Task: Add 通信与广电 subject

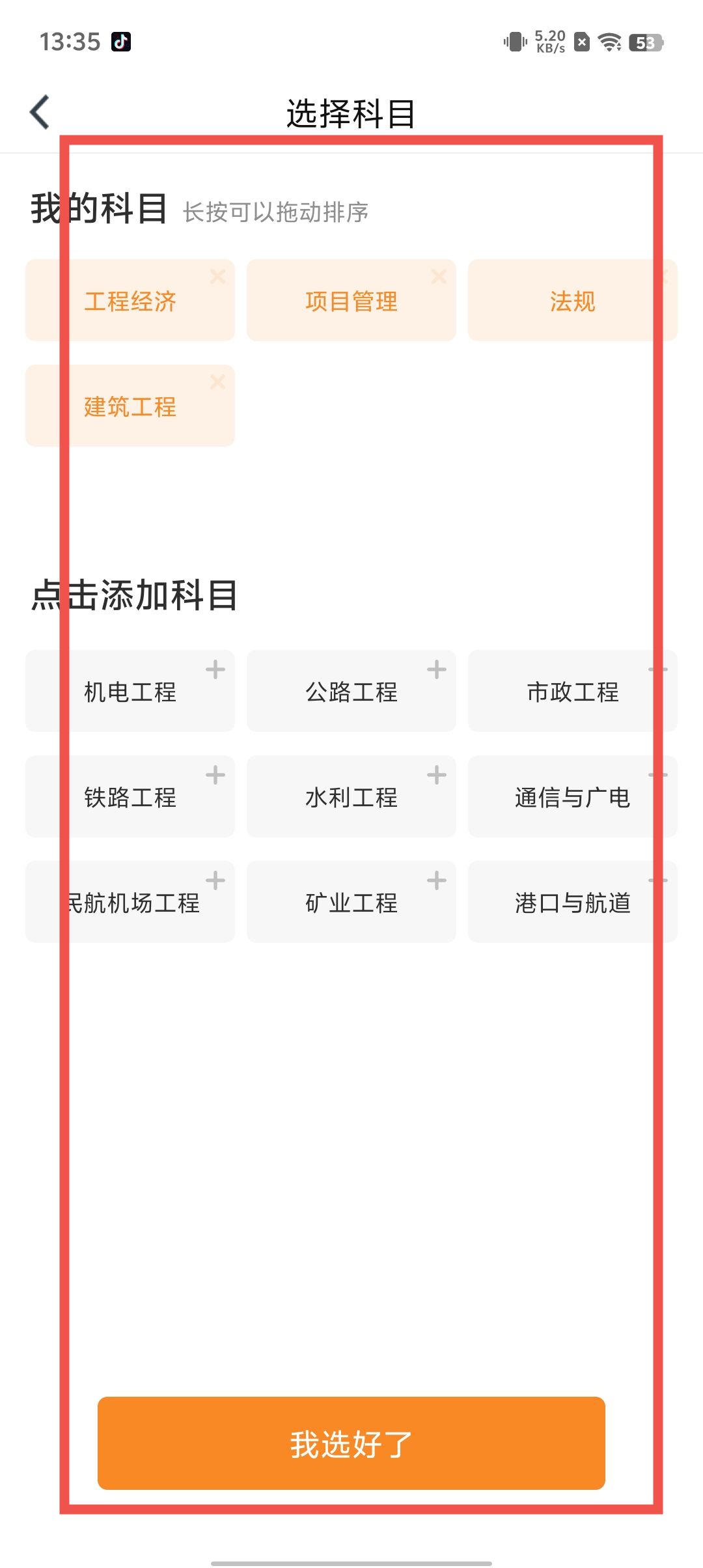Action: pyautogui.click(x=572, y=797)
